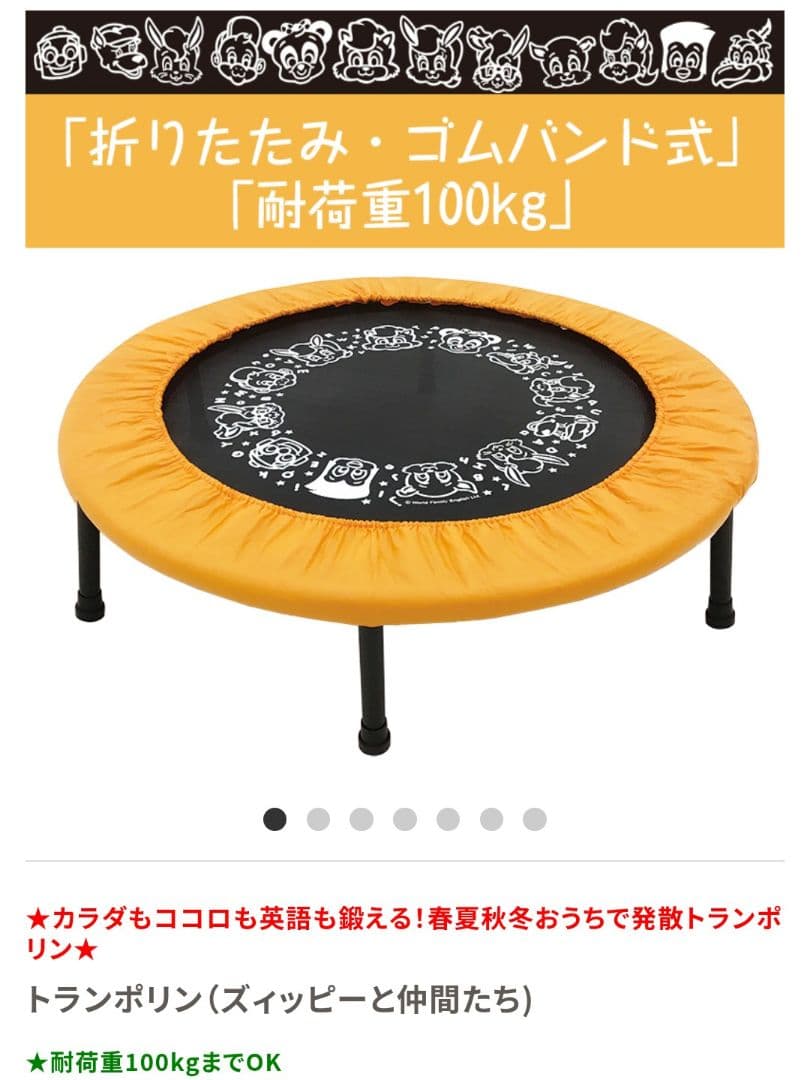This screenshot has width=810, height=1080.
Task: Go to the last carousel image dot
Action: 535,820
